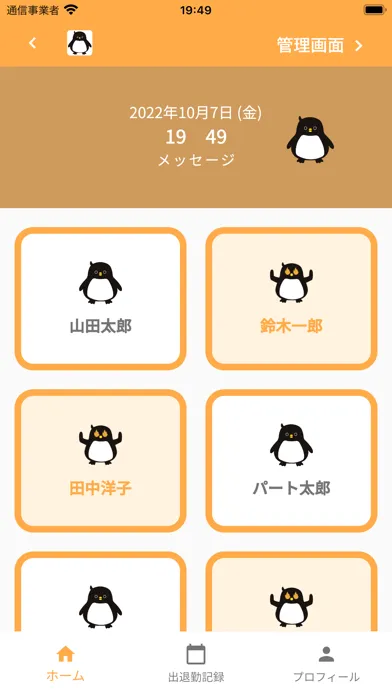Open the 管理画面 admin screen
Viewport: 392px width, 696px height.
coord(320,45)
